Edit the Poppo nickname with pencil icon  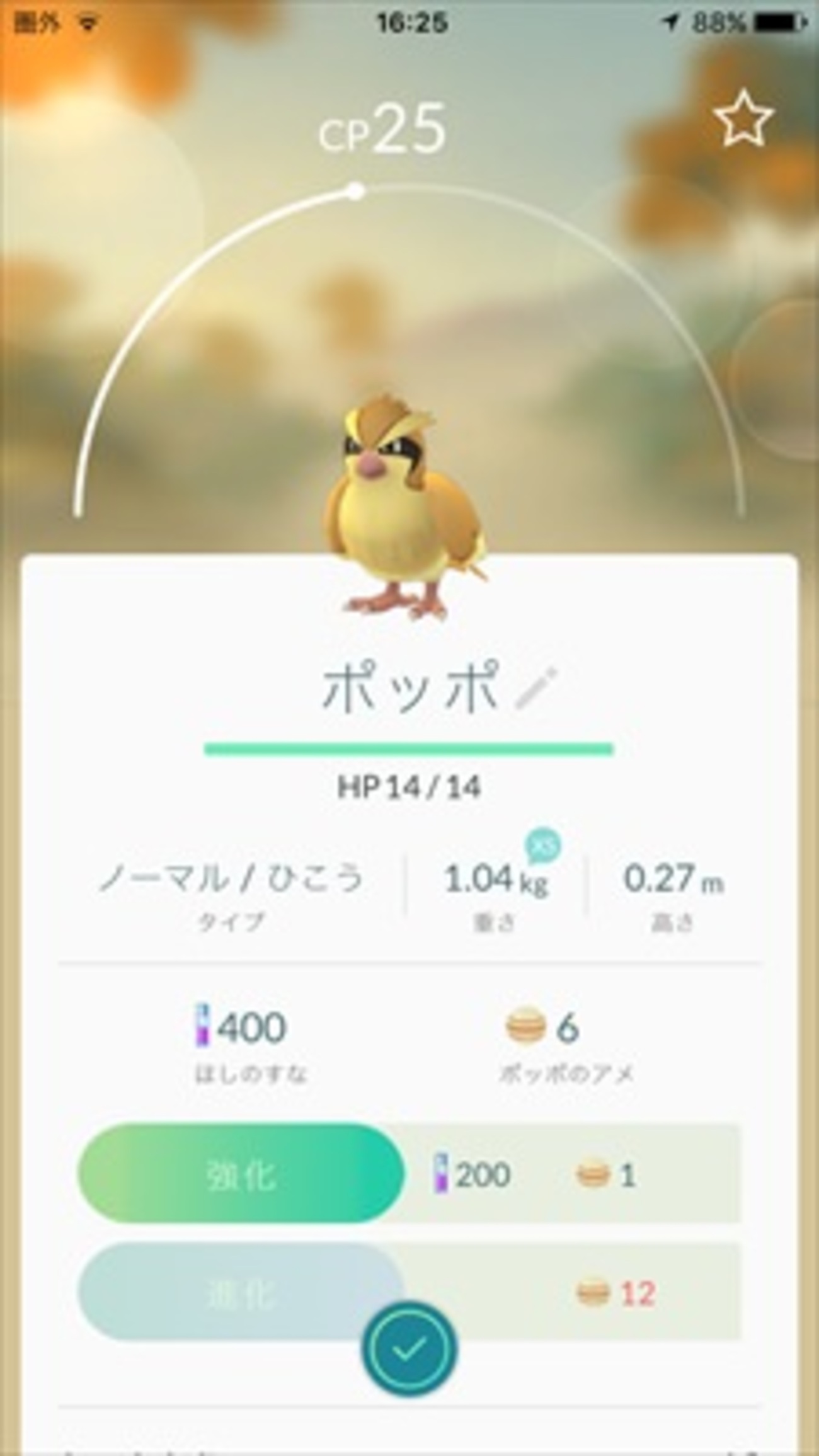coord(536,689)
